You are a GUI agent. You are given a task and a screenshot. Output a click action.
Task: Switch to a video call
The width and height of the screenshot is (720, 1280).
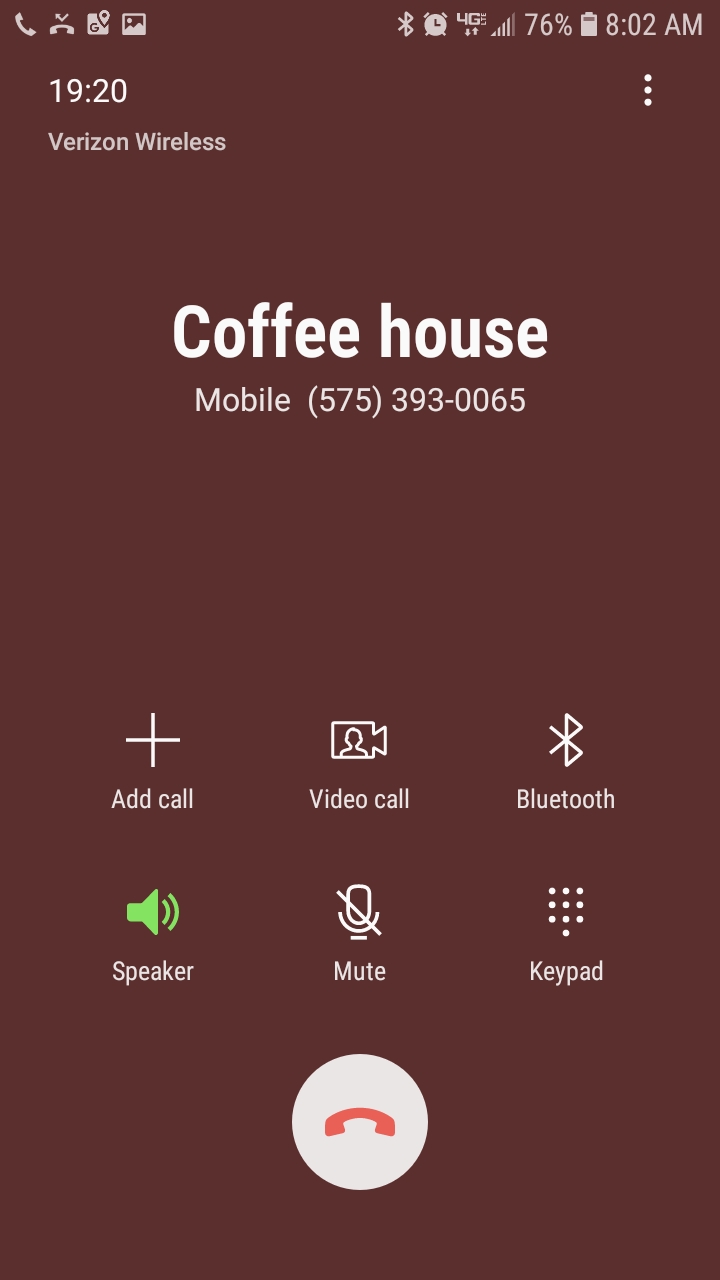click(359, 759)
